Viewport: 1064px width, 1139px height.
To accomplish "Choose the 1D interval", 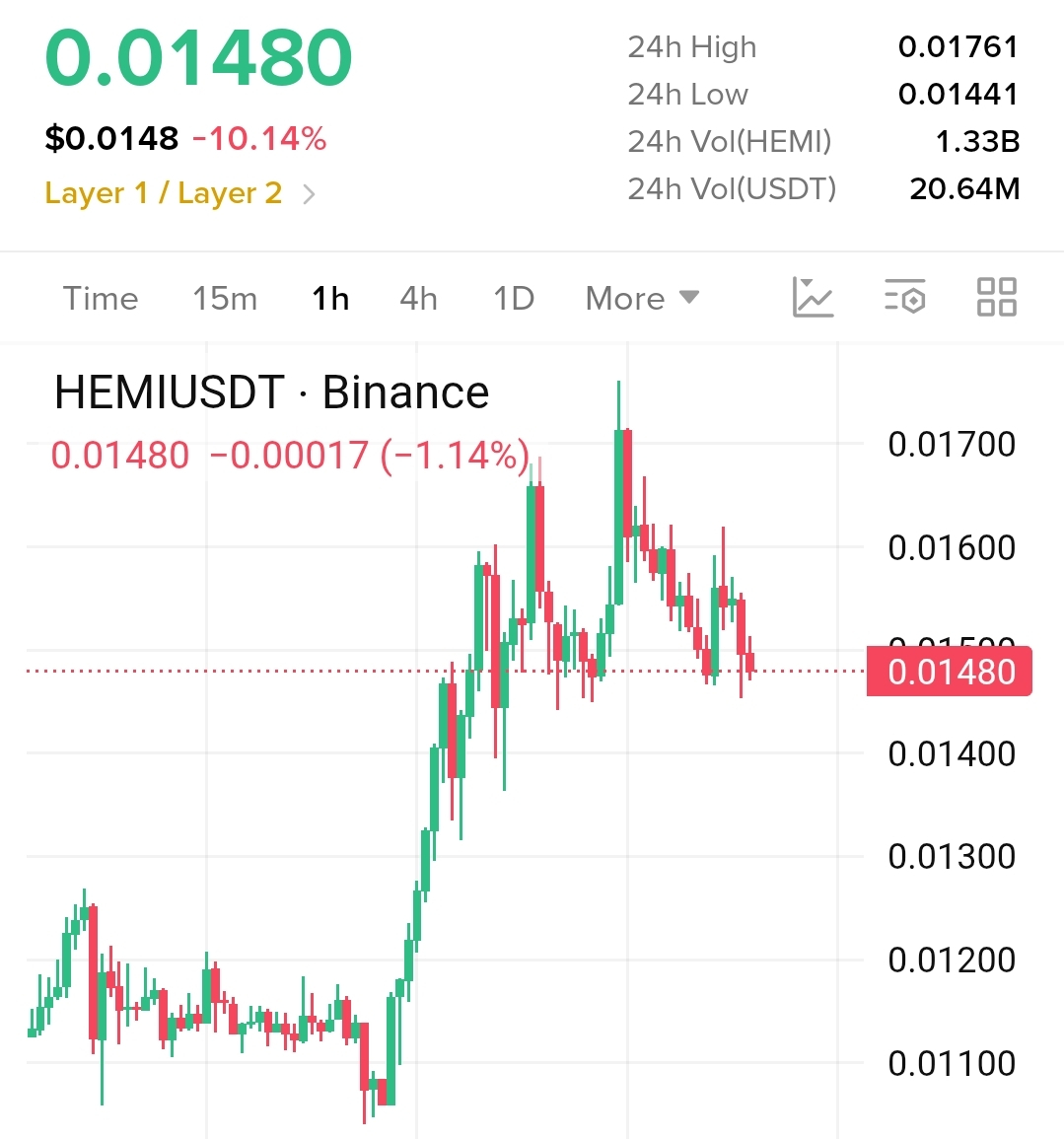I will pyautogui.click(x=514, y=299).
